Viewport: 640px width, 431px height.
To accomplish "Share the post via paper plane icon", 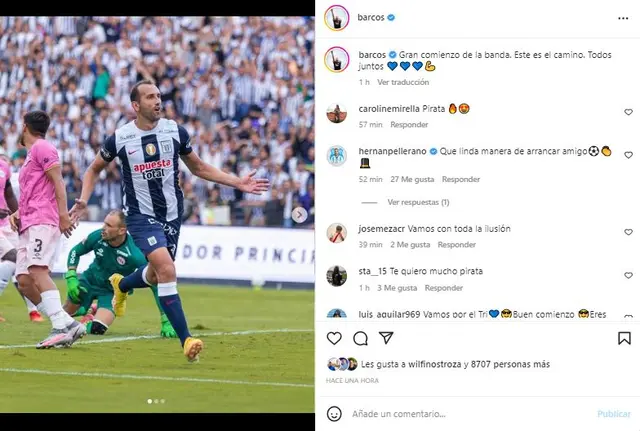I will (386, 339).
